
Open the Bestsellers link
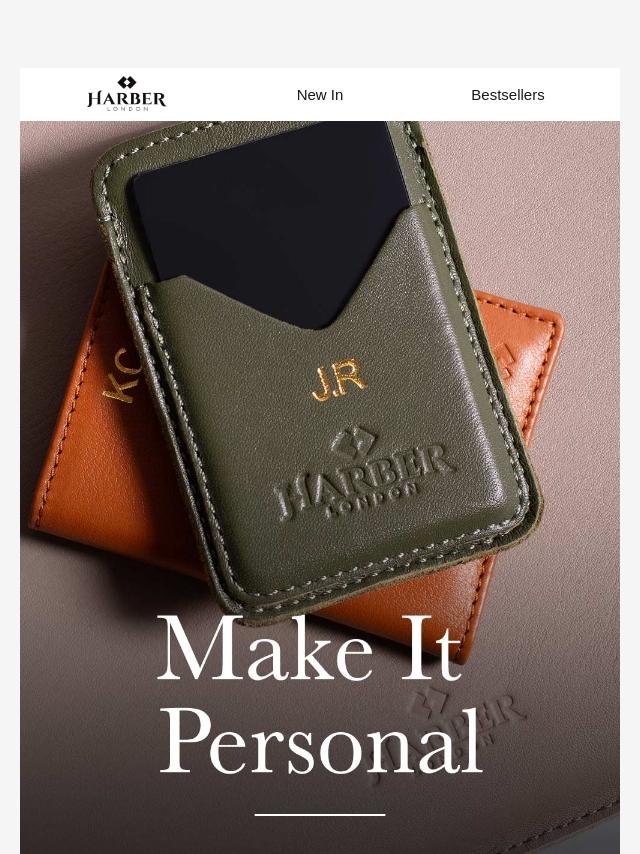[507, 95]
